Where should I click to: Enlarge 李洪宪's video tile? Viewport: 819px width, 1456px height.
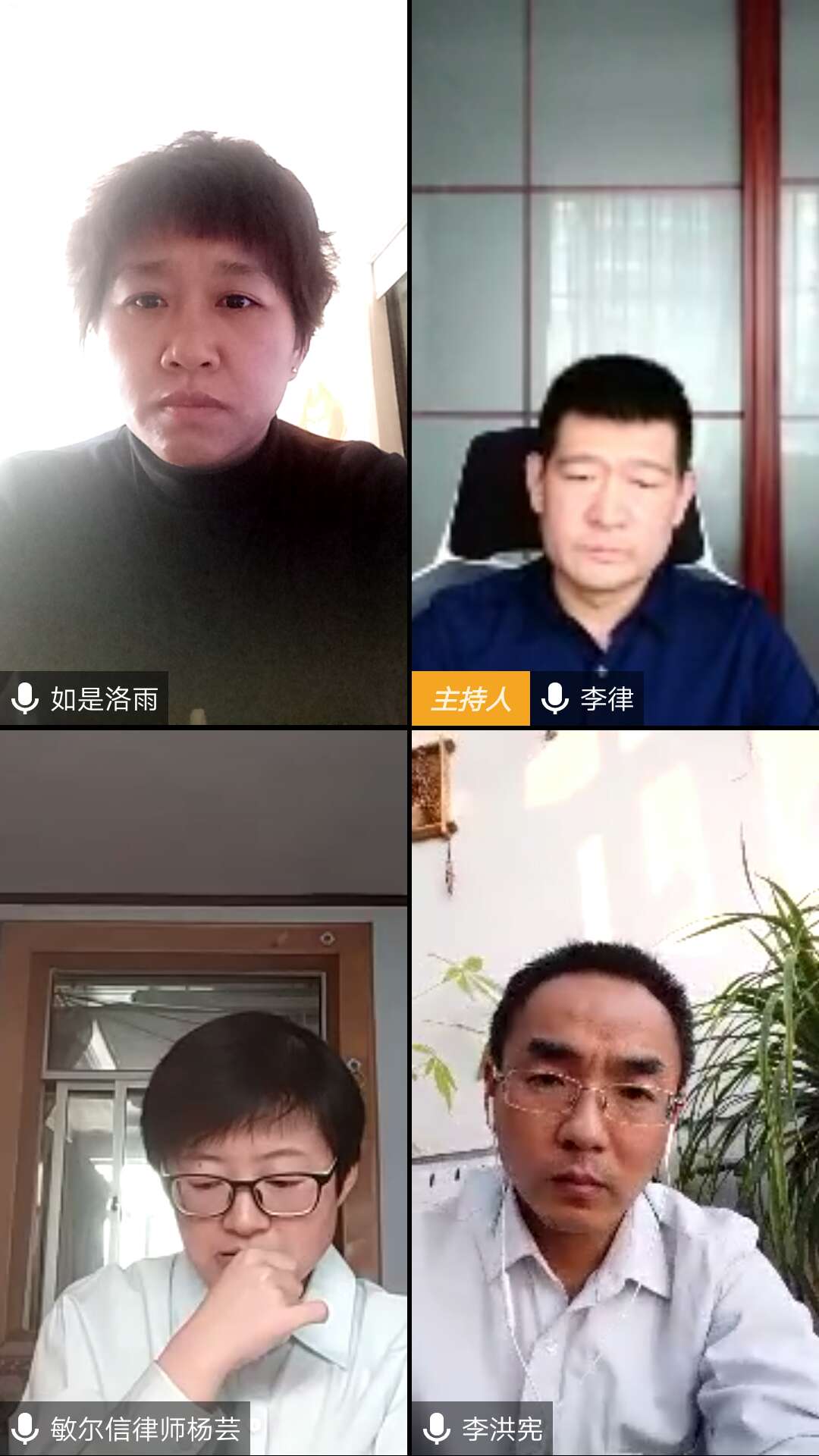615,1092
